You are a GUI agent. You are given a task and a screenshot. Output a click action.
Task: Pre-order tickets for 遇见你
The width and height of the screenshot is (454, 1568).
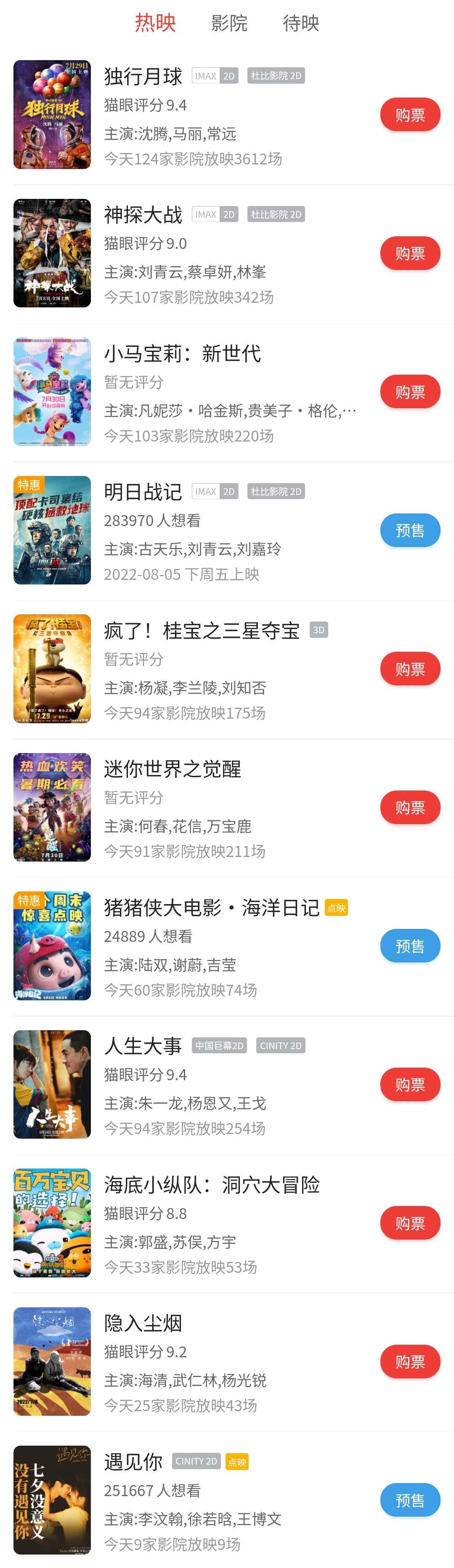tap(409, 1500)
